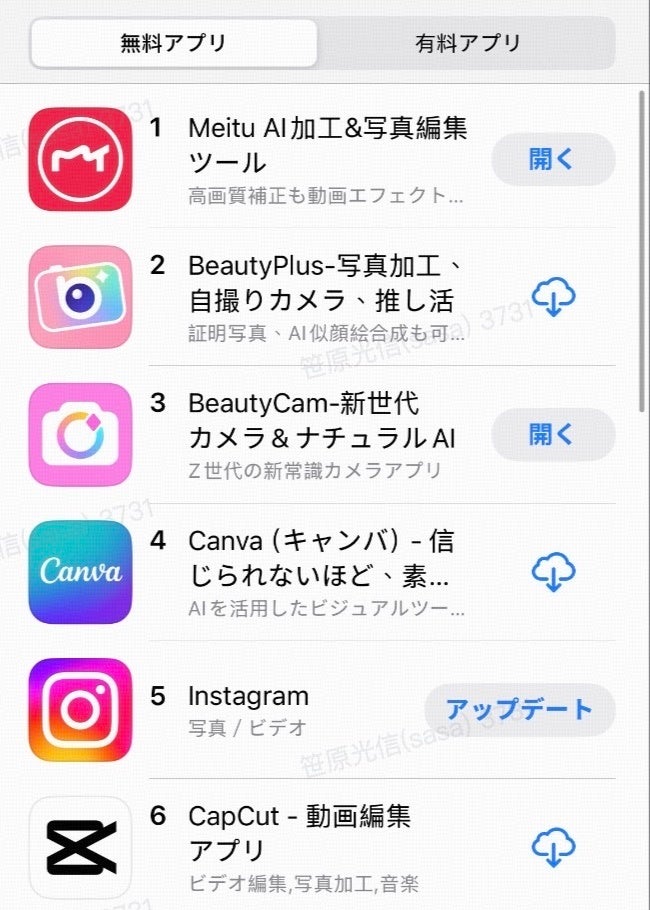Open the Instagram app listing

(248, 696)
